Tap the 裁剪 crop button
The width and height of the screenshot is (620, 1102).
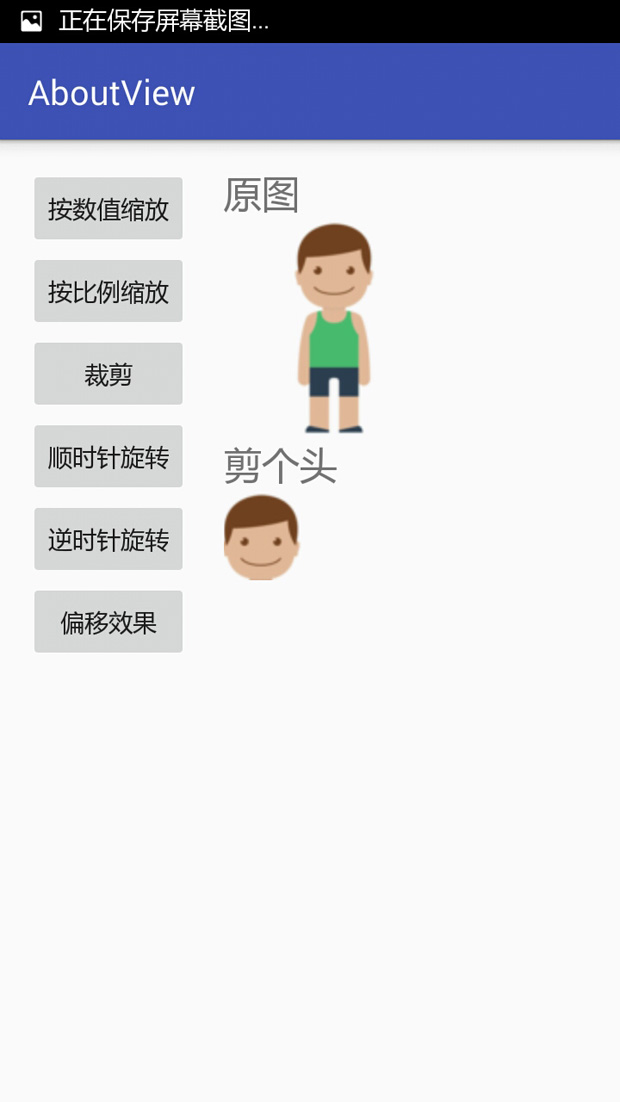tap(108, 374)
